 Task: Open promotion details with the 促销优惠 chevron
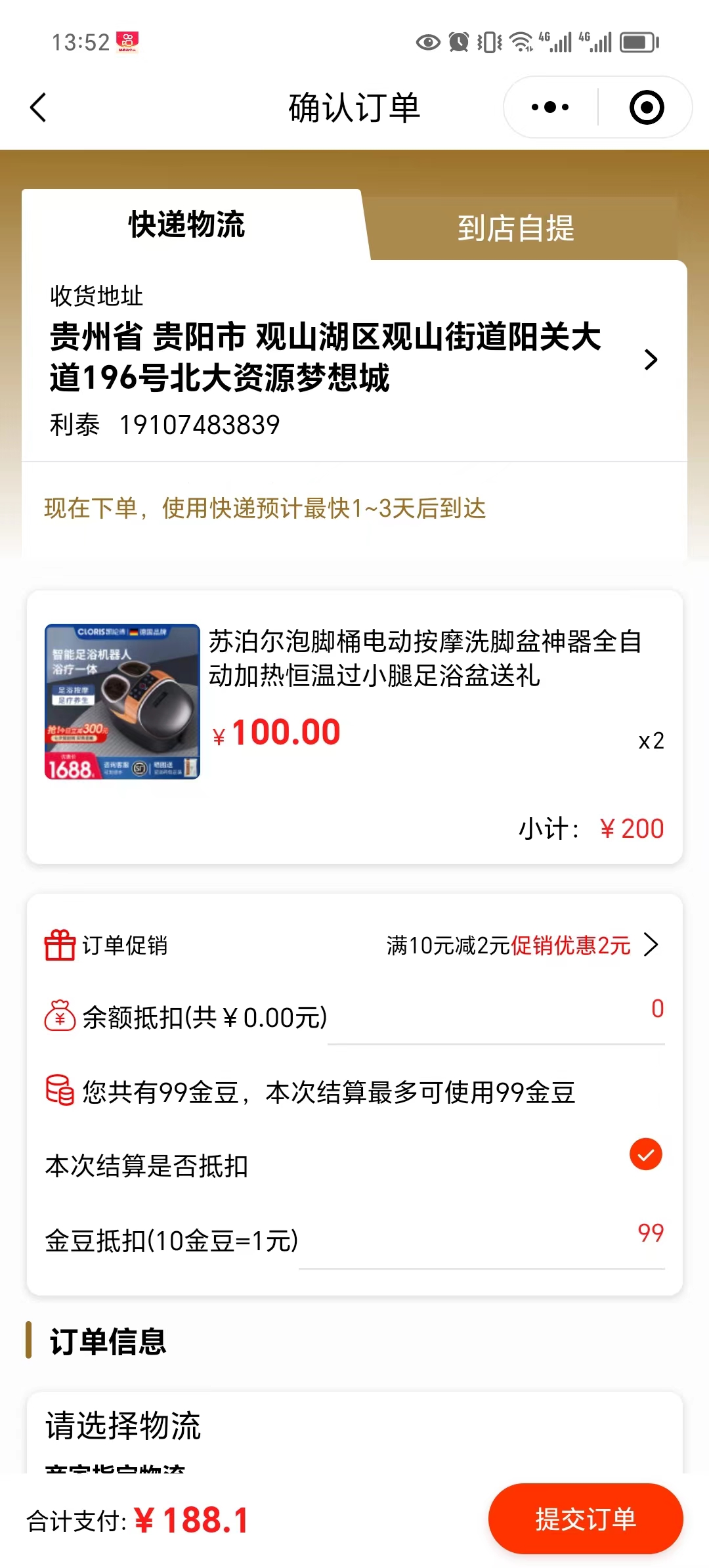pyautogui.click(x=652, y=946)
